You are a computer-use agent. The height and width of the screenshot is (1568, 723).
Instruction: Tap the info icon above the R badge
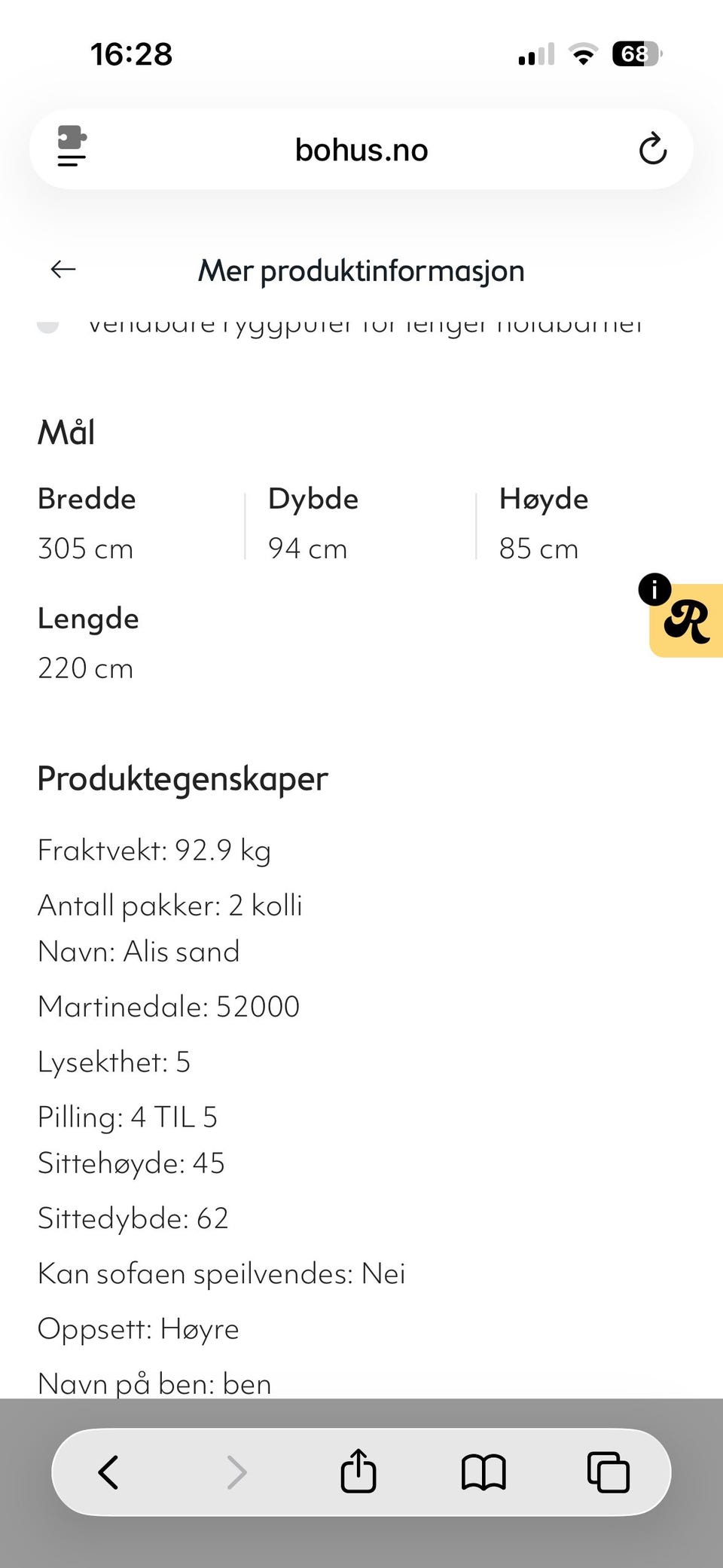(654, 588)
